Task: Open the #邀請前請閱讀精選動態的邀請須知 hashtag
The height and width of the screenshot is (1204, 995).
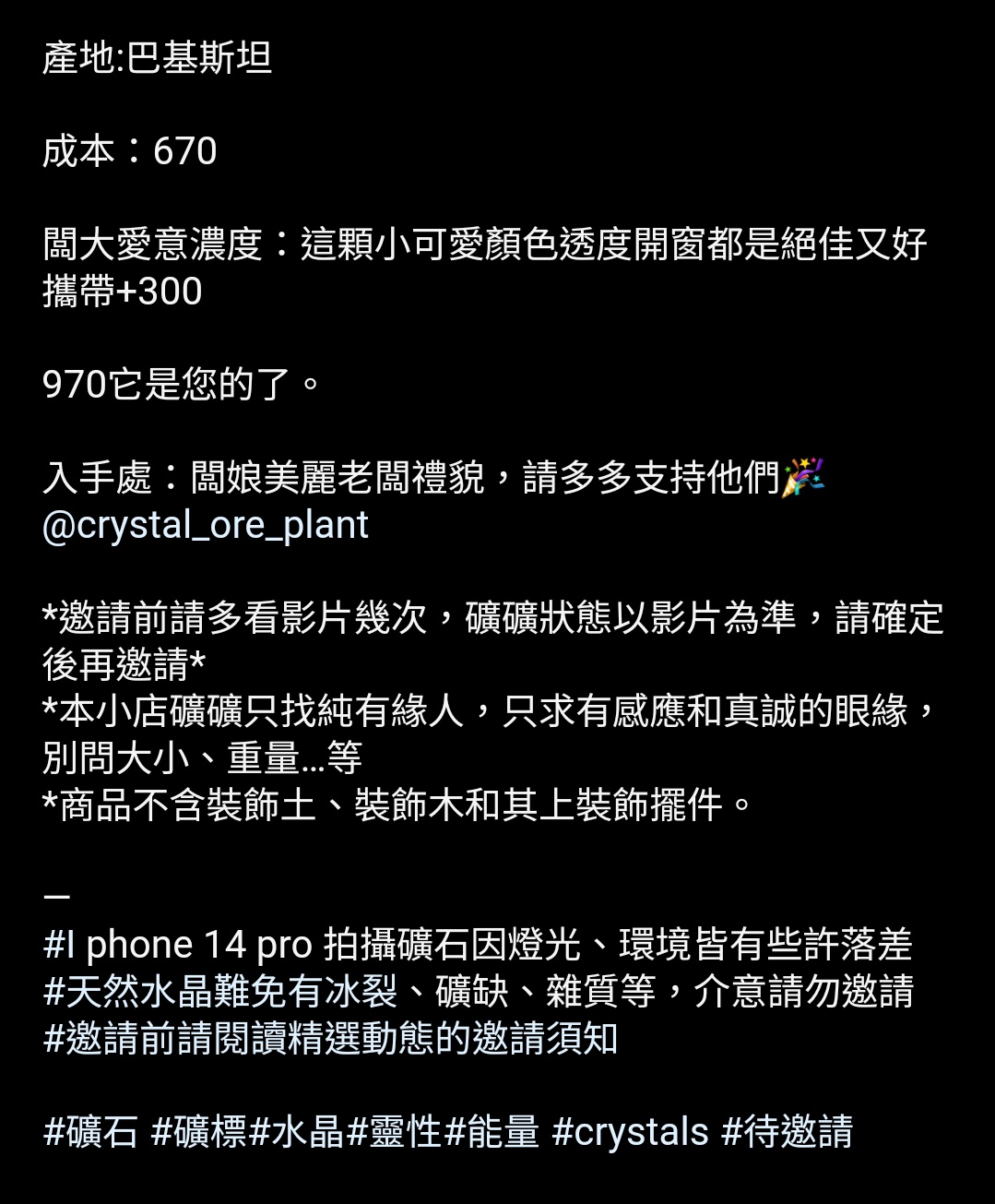Action: (330, 1039)
